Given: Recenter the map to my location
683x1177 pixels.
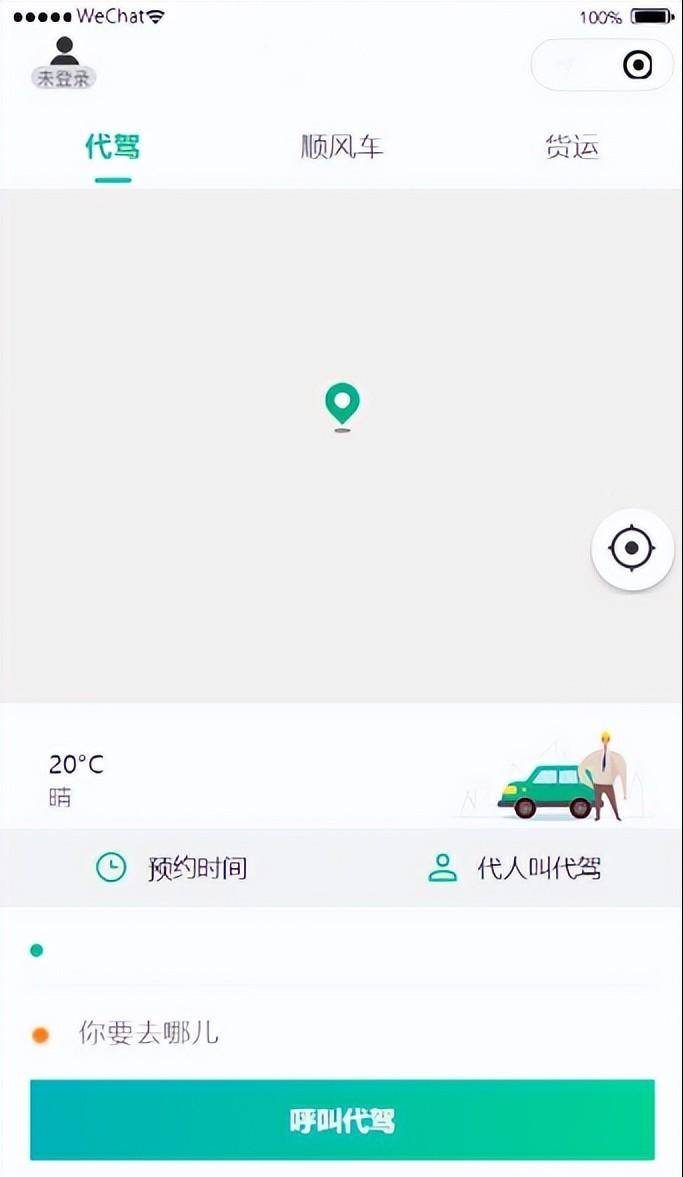Looking at the screenshot, I should [x=632, y=549].
